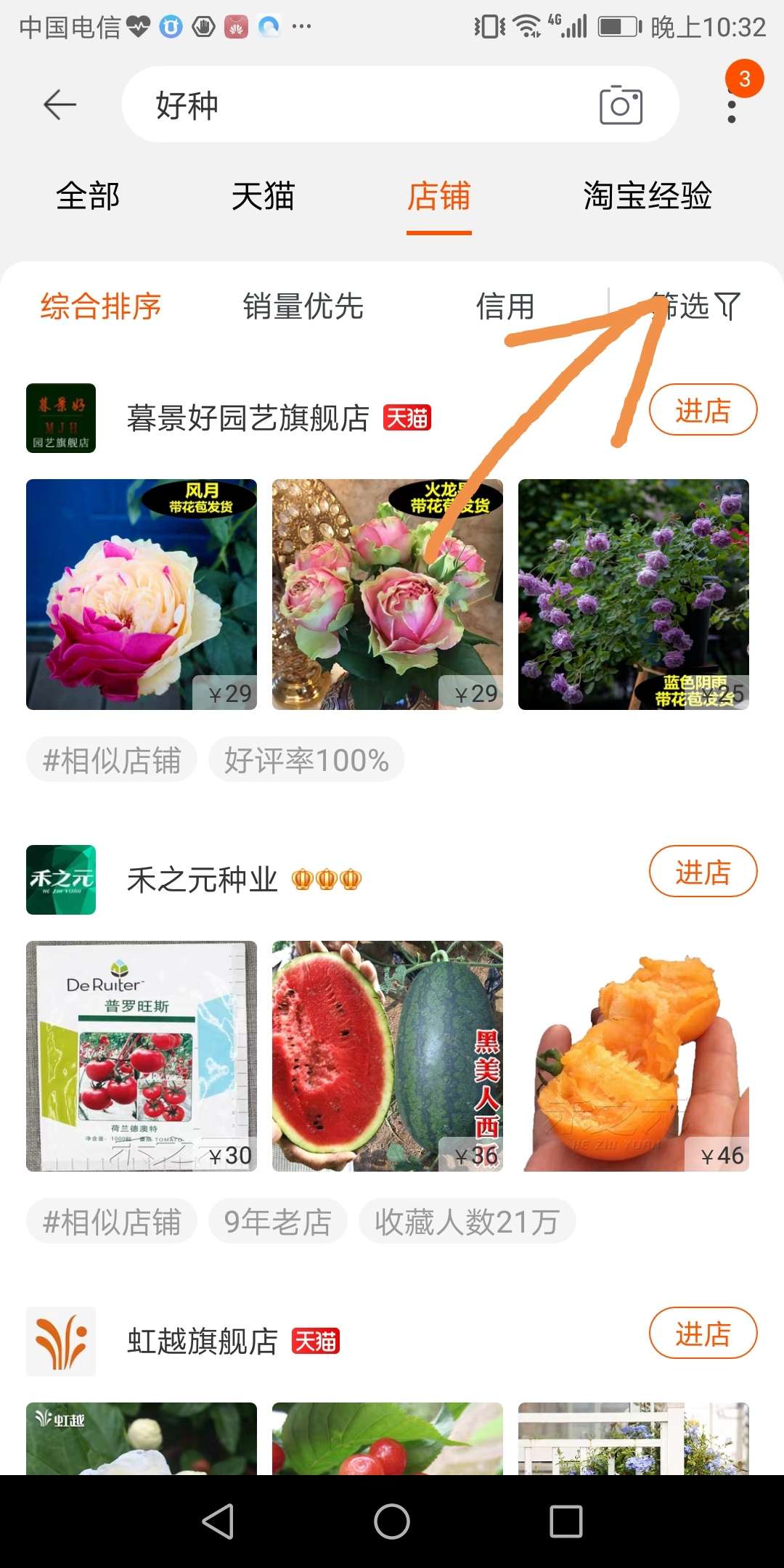The image size is (784, 1568).
Task: Sort shops by 信用
Action: [505, 306]
